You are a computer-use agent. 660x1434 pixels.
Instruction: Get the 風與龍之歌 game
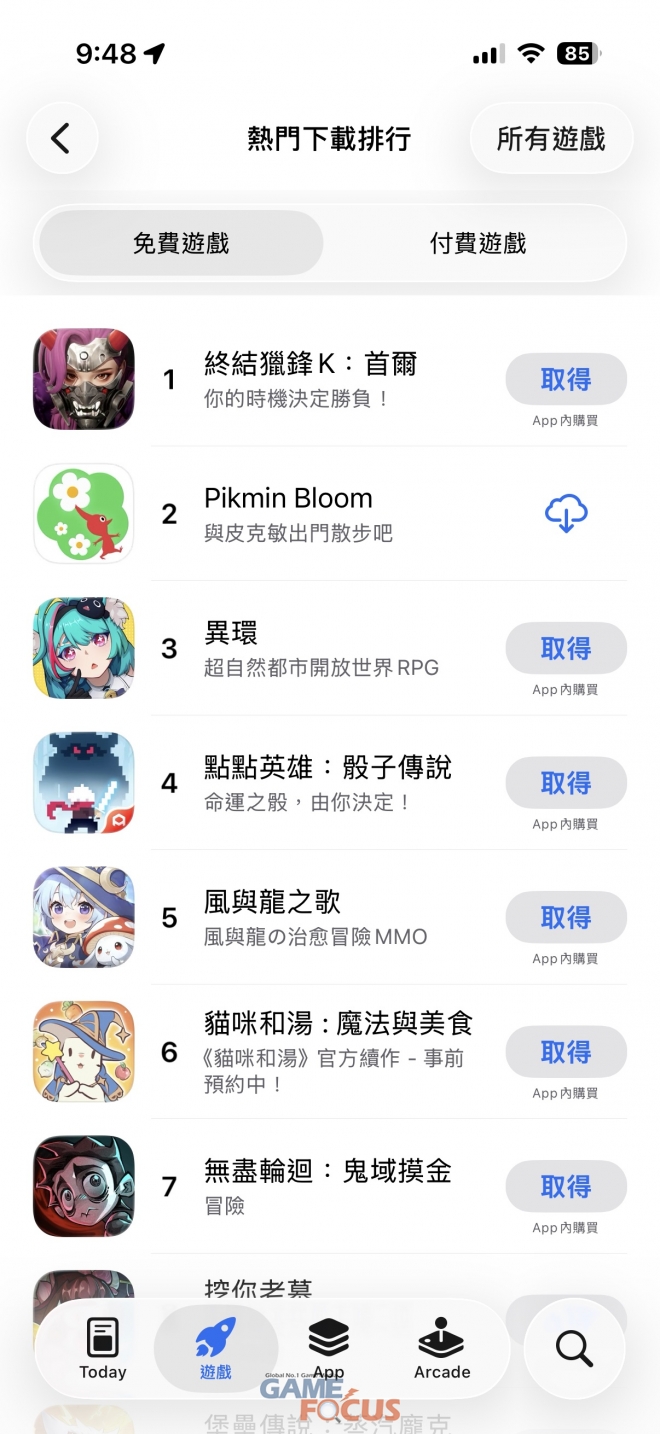(566, 917)
